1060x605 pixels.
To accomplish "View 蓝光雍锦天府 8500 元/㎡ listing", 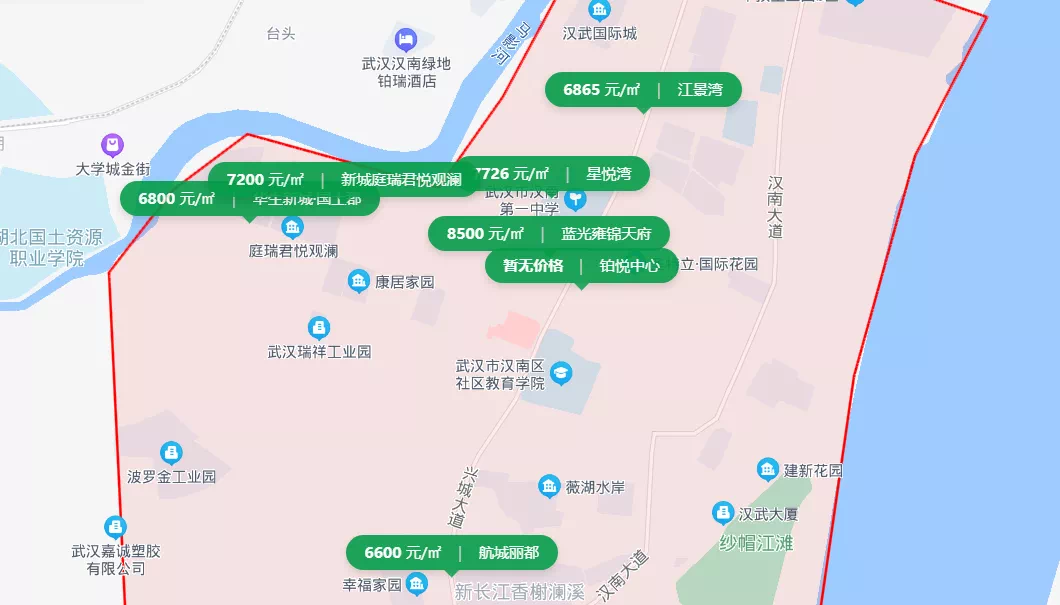I will coord(549,234).
